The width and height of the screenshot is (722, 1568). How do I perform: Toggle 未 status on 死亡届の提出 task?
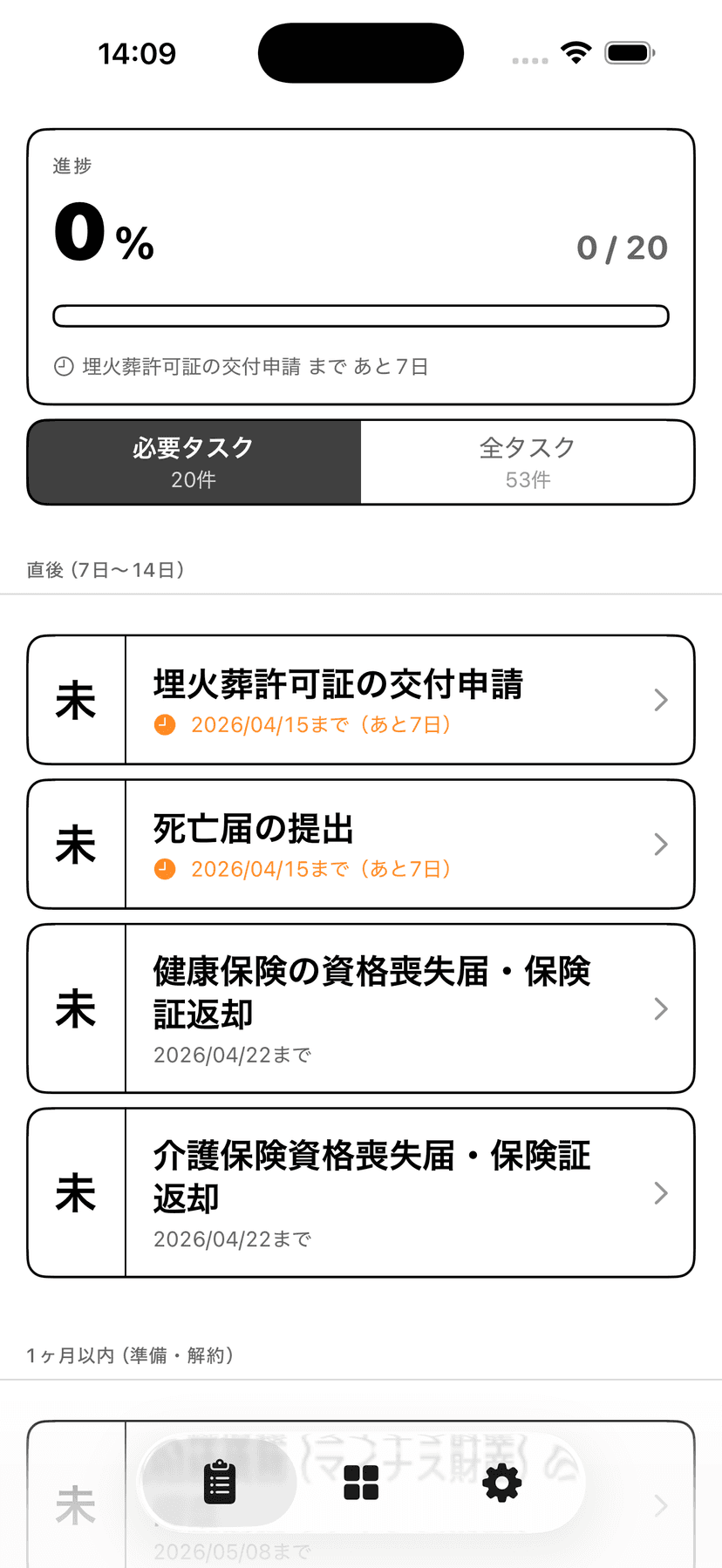coord(76,844)
